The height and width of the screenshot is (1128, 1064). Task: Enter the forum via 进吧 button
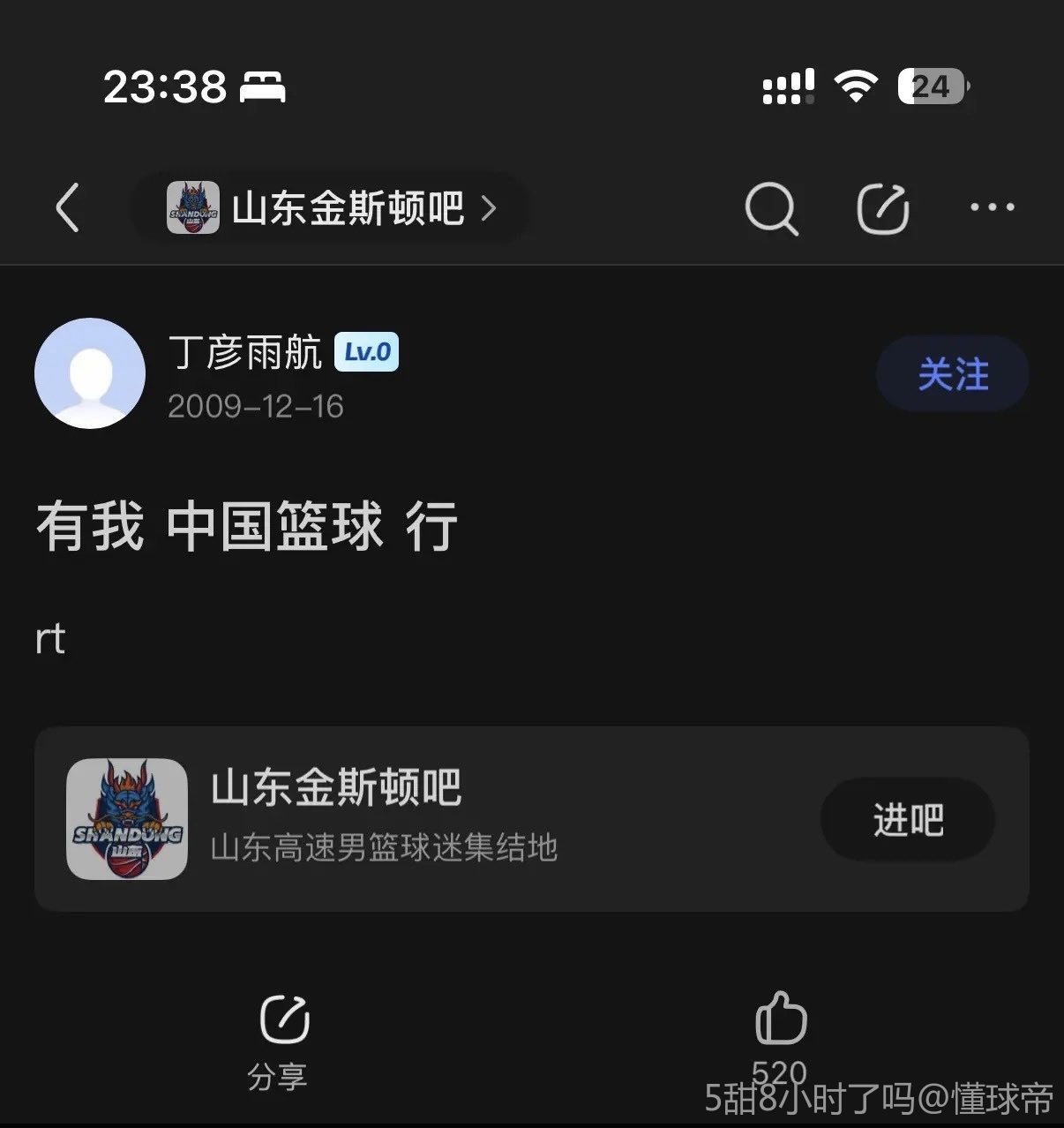point(908,820)
